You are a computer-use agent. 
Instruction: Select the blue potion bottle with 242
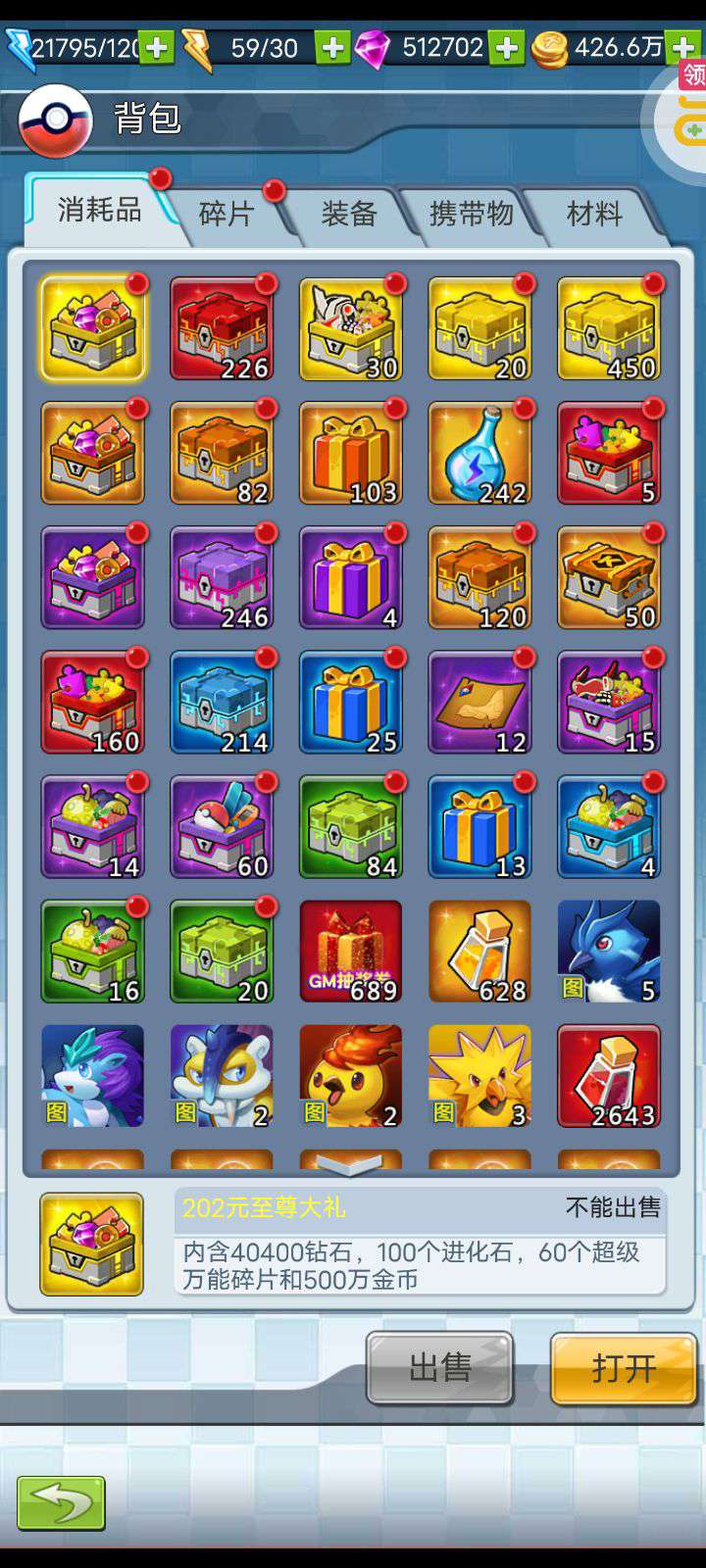(480, 453)
